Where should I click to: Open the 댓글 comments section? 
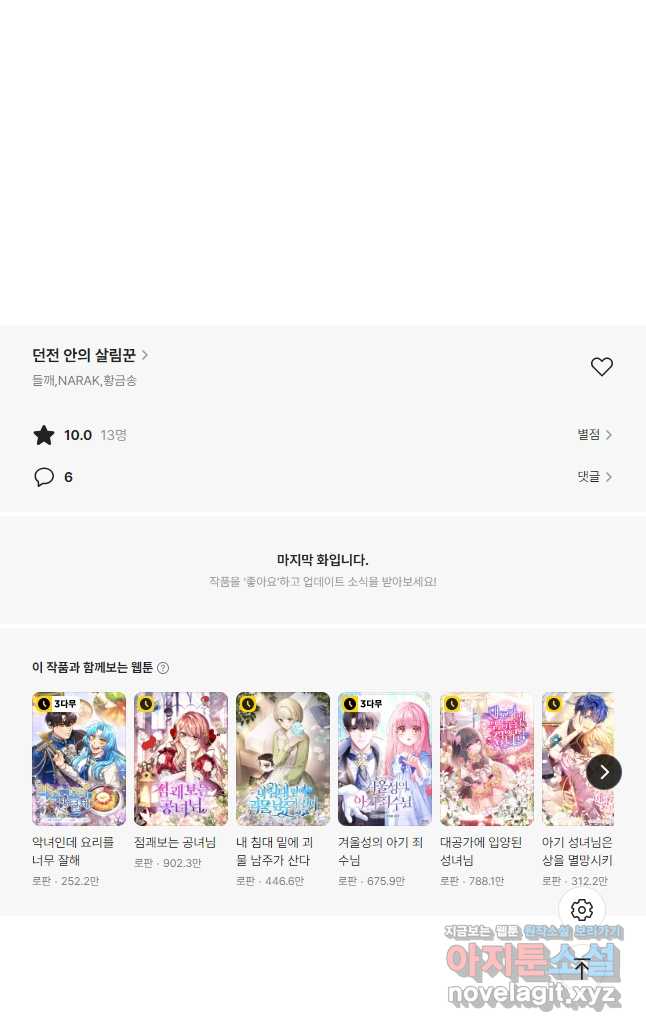tap(594, 477)
